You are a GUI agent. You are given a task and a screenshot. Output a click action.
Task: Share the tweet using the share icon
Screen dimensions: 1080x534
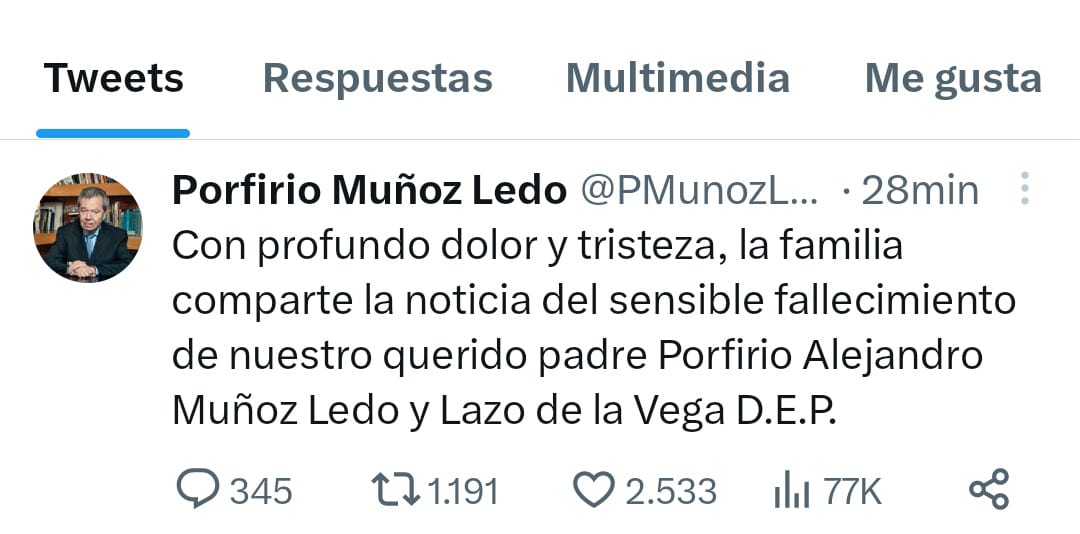pyautogui.click(x=989, y=490)
